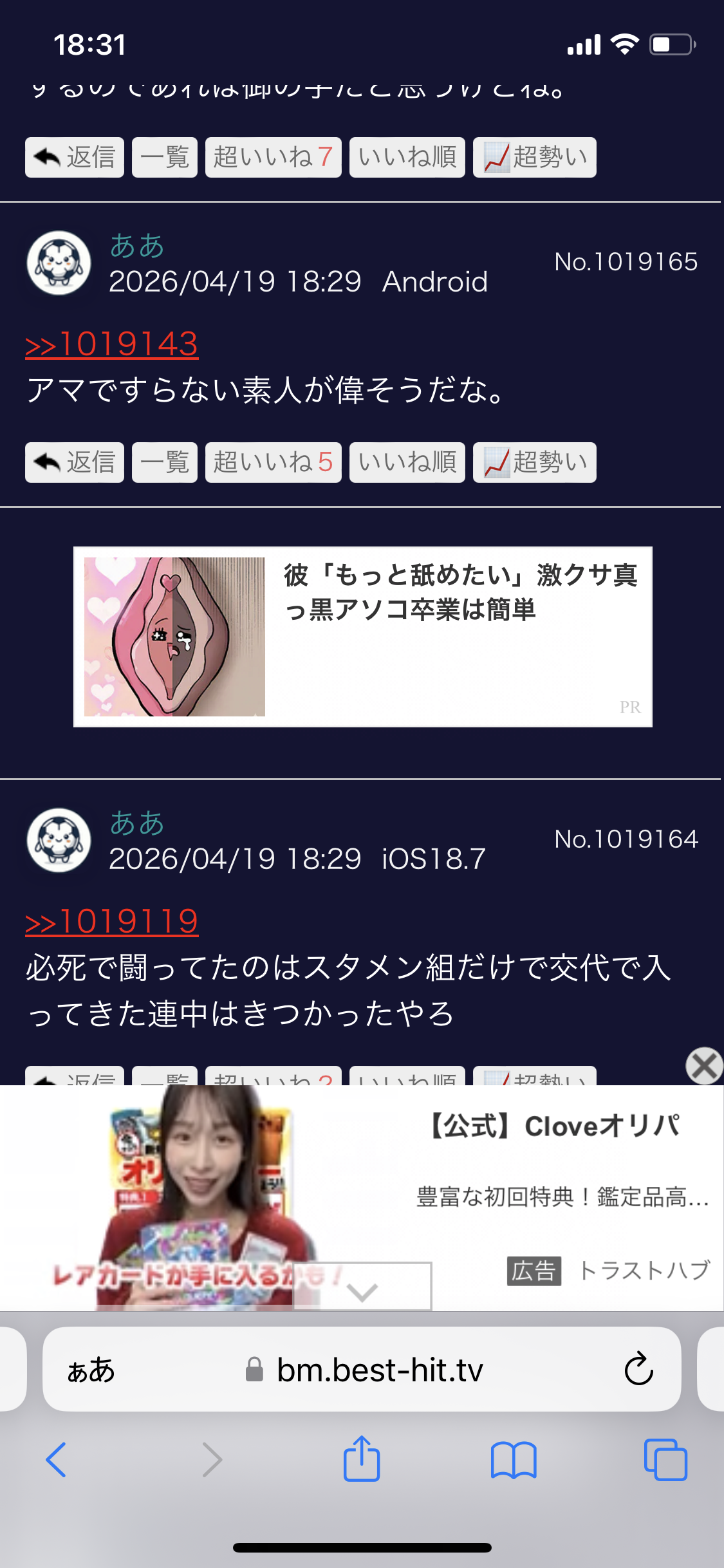
Task: Tap 超勢い under post No.1019165
Action: click(535, 462)
